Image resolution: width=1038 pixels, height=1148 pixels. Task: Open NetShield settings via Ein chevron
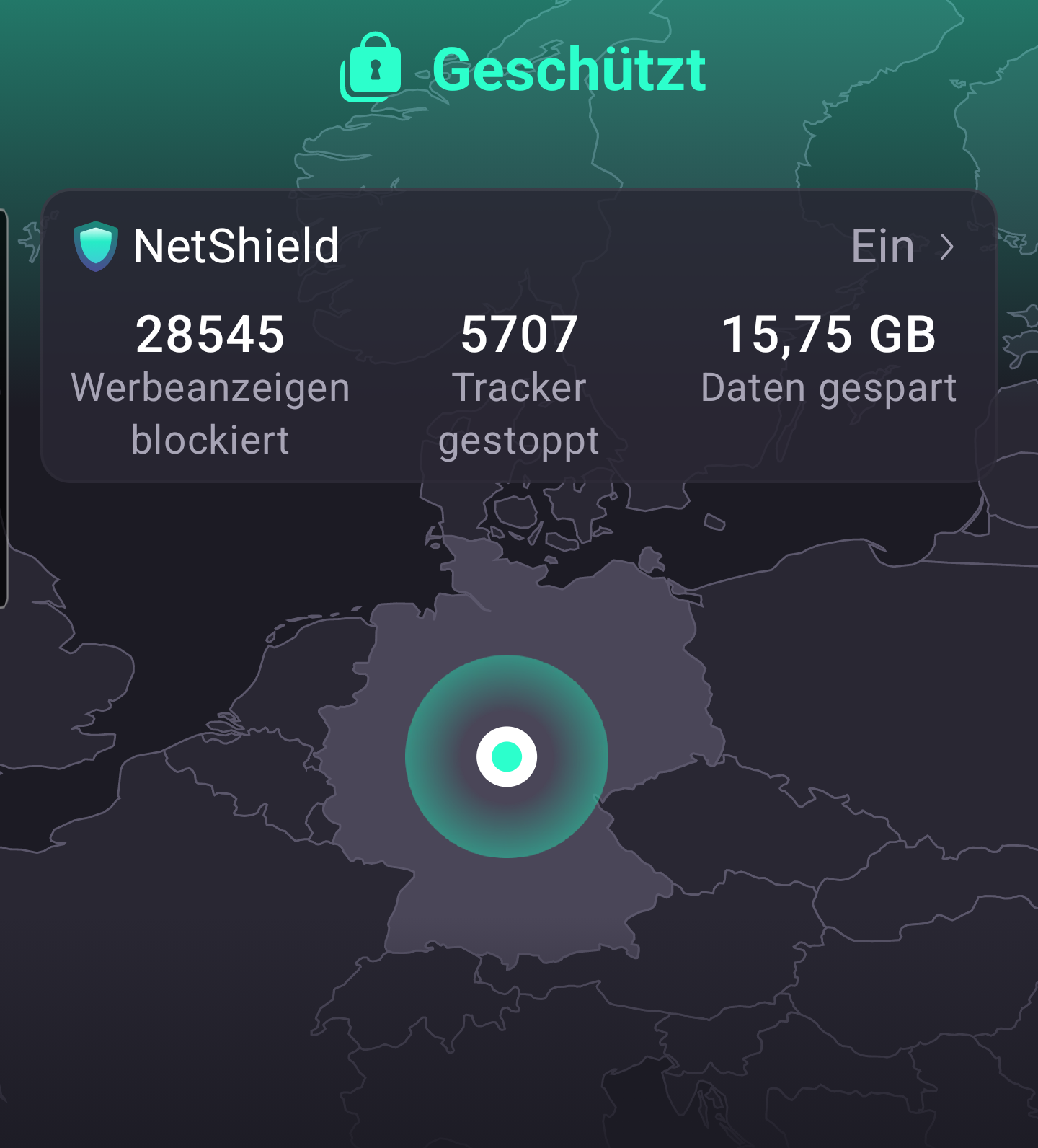946,247
